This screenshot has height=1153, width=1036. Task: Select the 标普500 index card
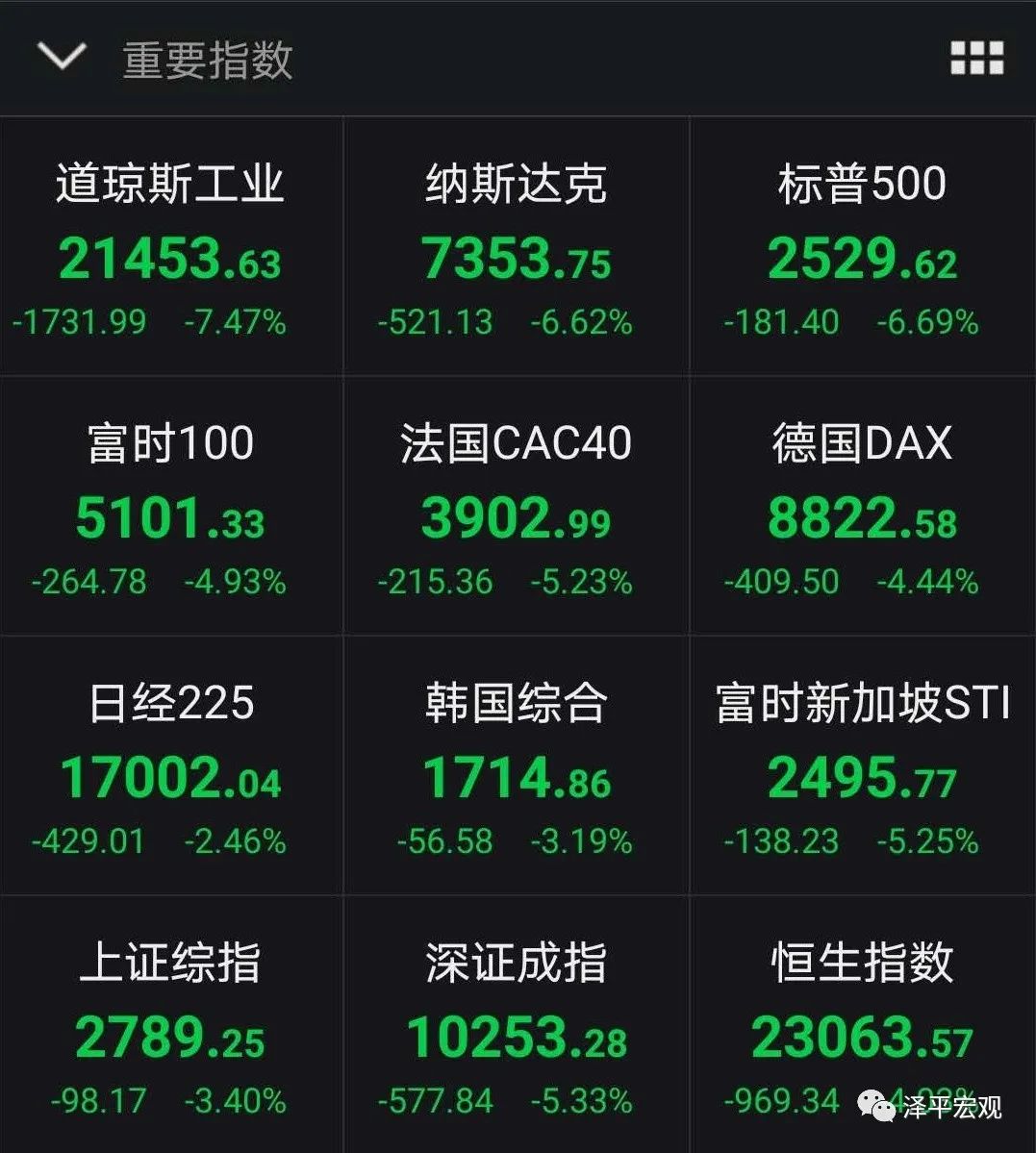point(861,245)
